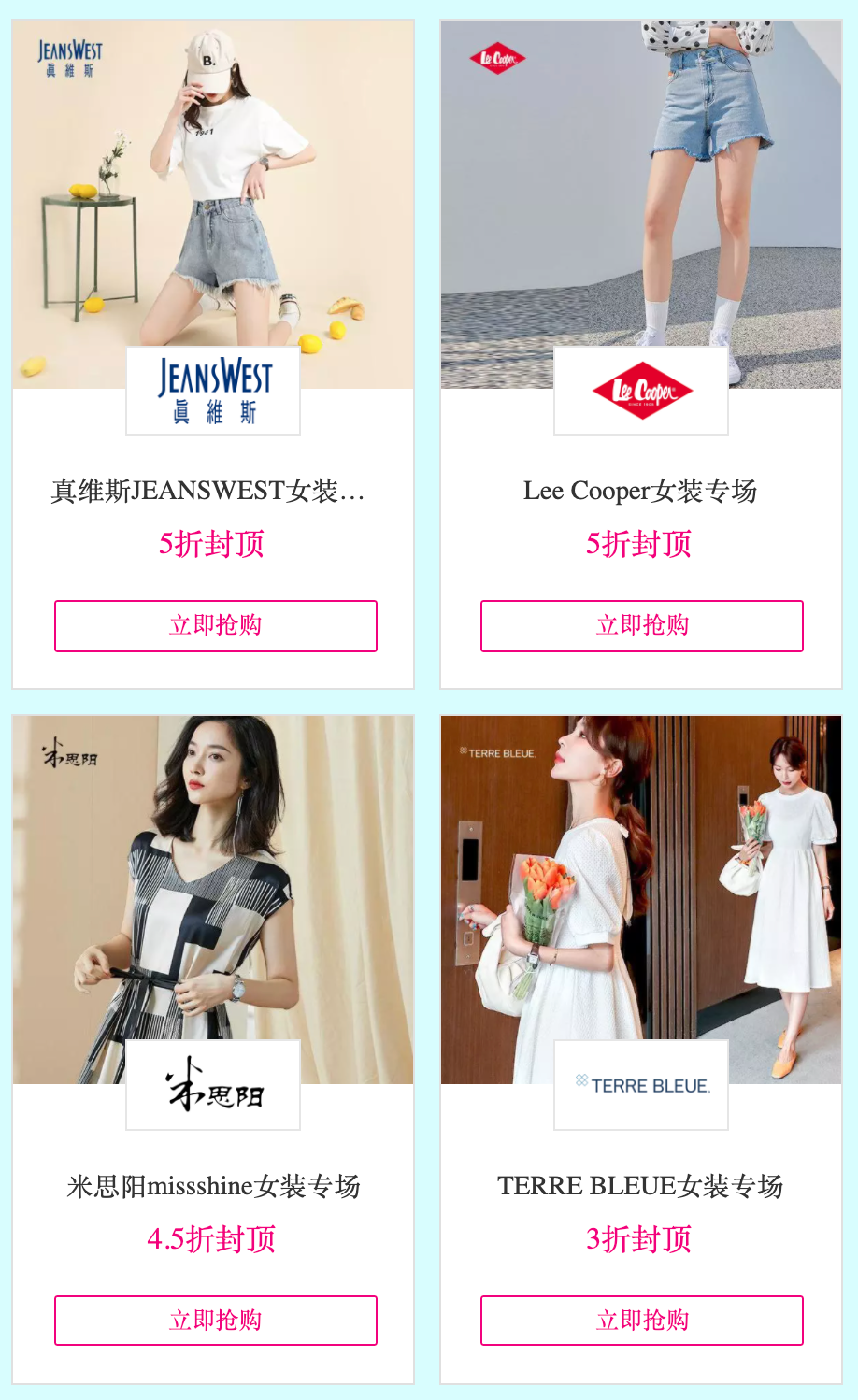Open the 米思阳missshine sale photo
The image size is (858, 1400).
click(213, 879)
